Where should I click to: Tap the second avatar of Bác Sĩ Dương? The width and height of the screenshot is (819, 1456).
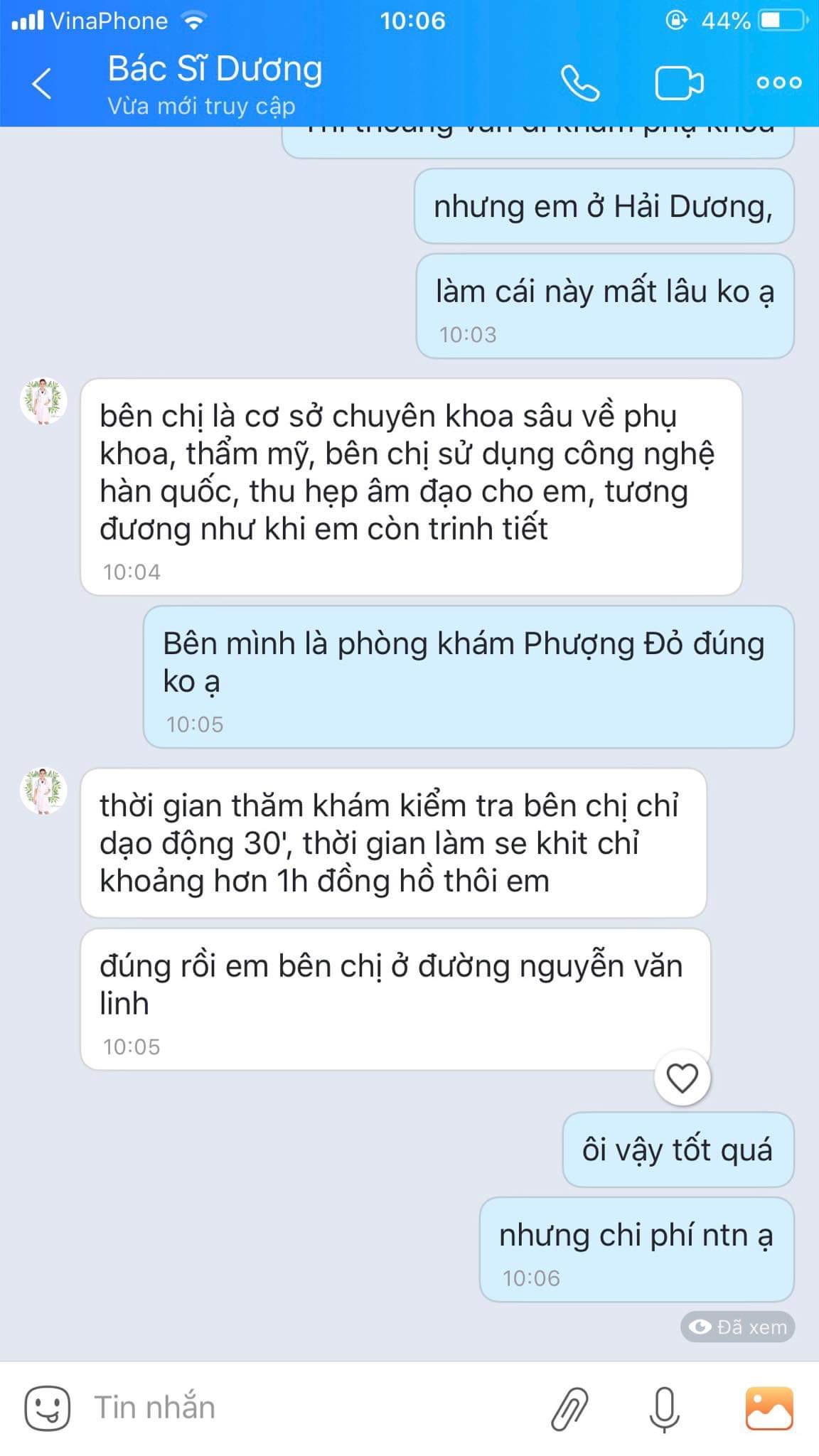click(x=43, y=789)
